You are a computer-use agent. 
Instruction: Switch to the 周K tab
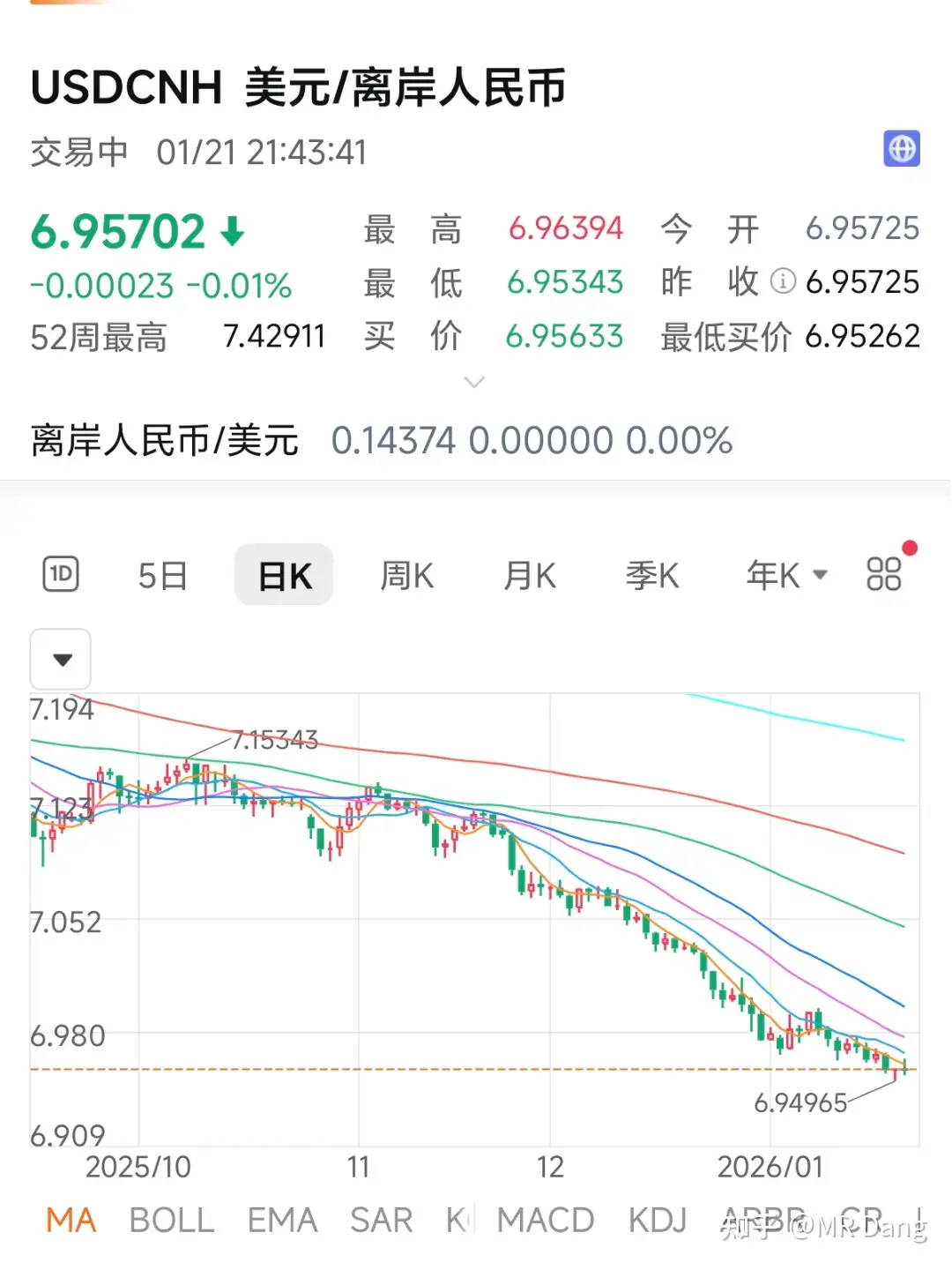pyautogui.click(x=406, y=573)
